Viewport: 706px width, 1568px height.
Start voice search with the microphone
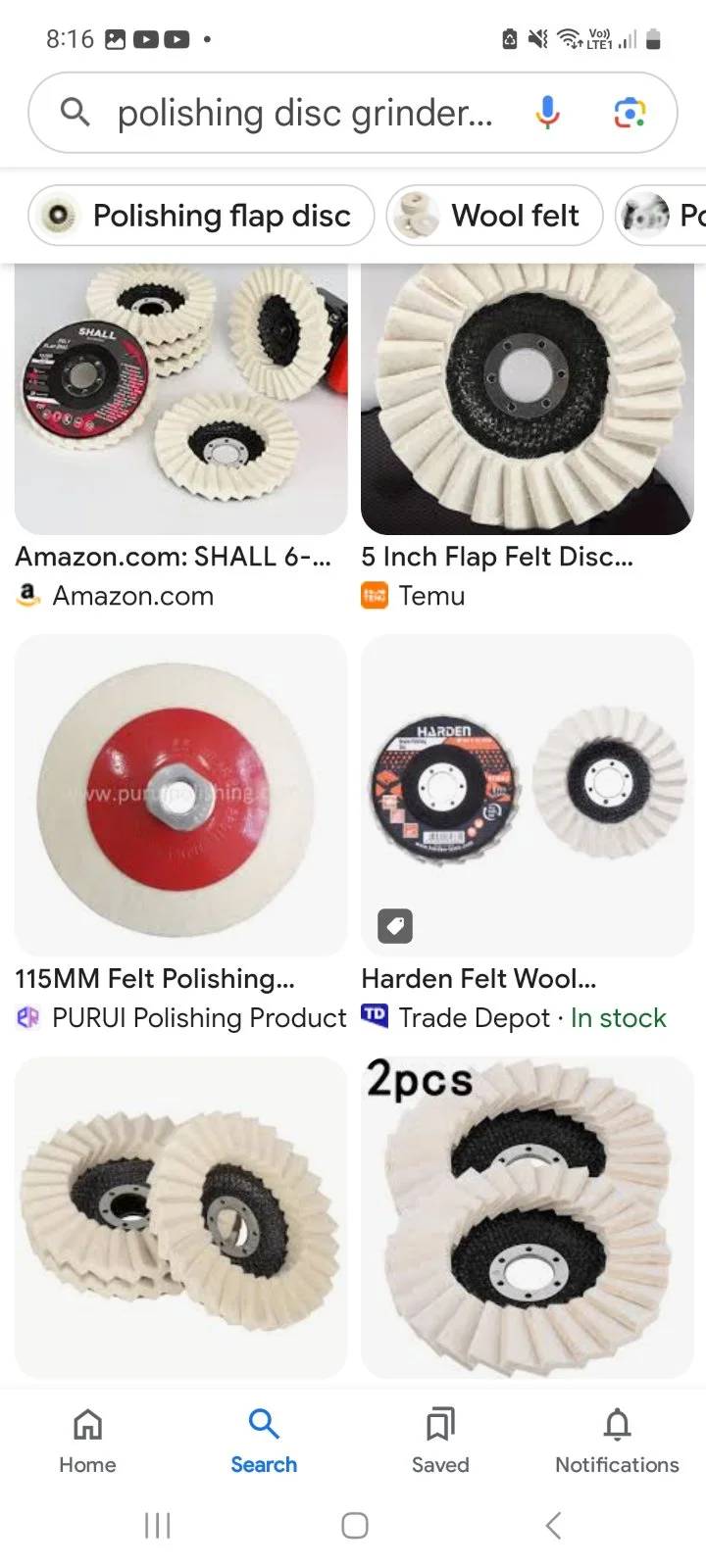click(x=547, y=114)
